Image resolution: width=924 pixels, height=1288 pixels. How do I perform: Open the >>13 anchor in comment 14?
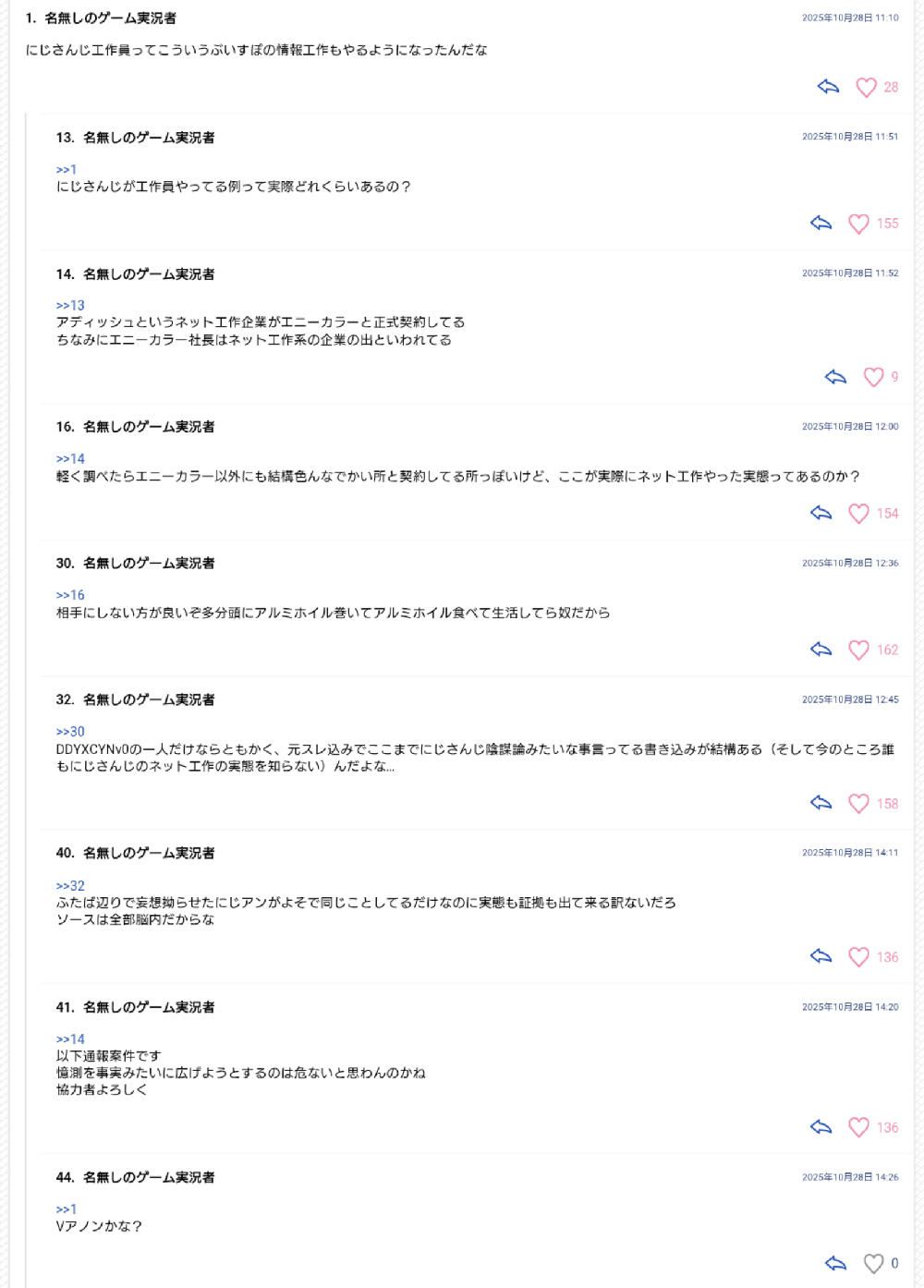click(x=70, y=306)
